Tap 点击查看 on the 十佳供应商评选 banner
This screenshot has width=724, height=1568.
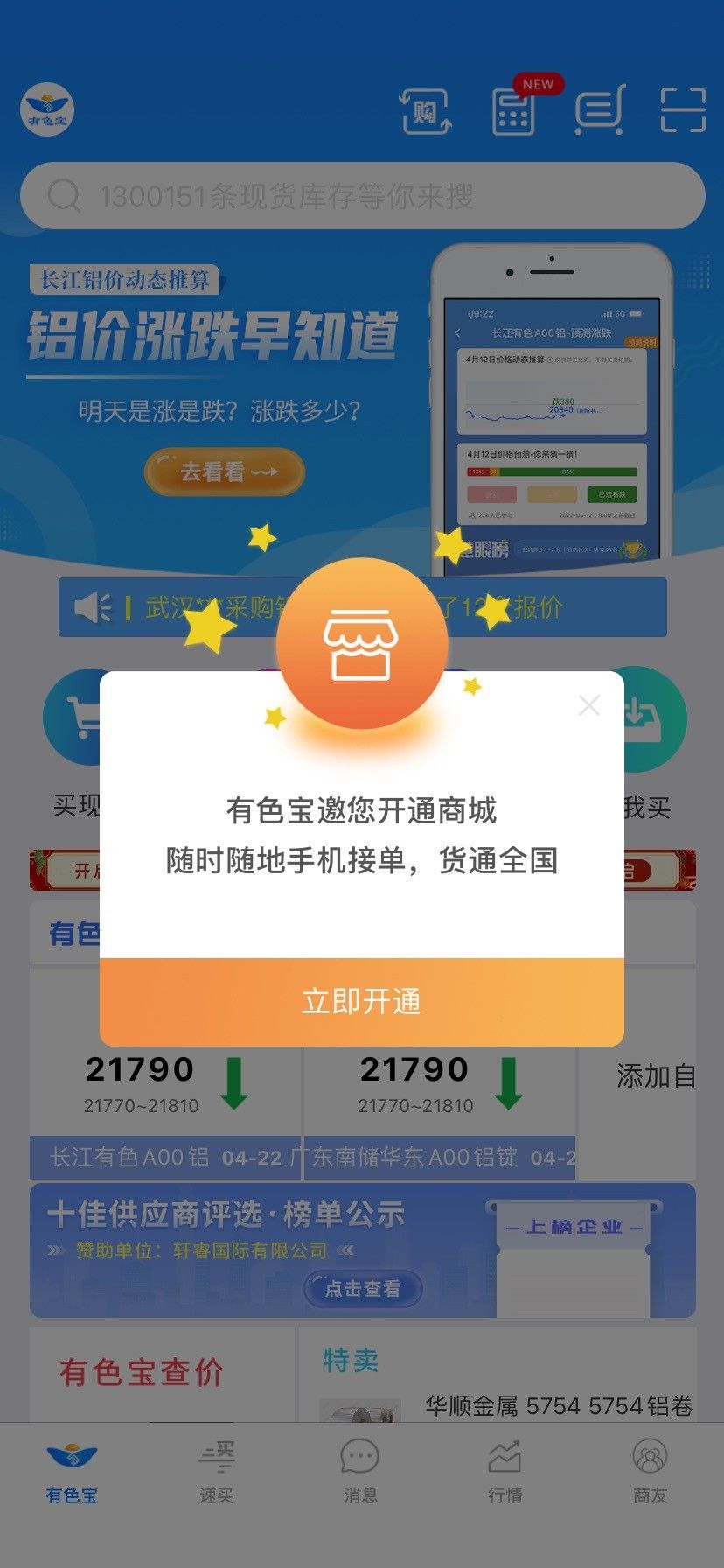point(363,1288)
